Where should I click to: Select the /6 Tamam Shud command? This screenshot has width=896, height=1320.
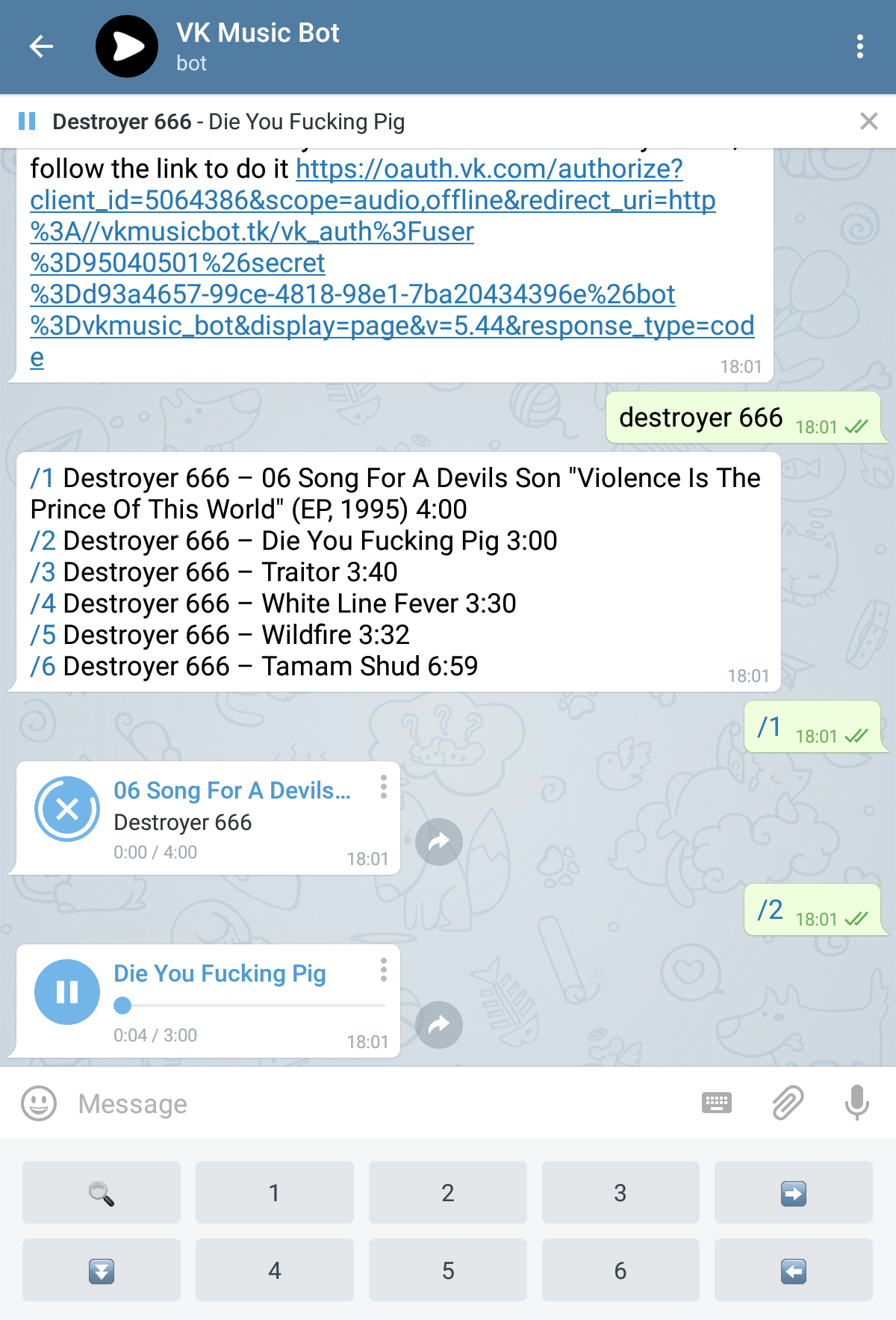point(43,666)
